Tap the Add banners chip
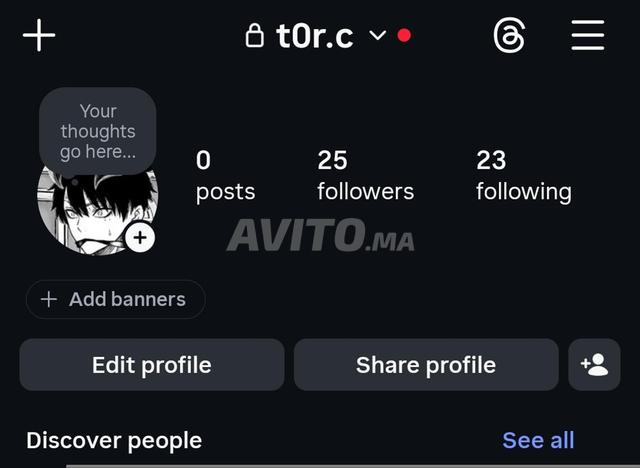The height and width of the screenshot is (468, 640). pos(115,299)
